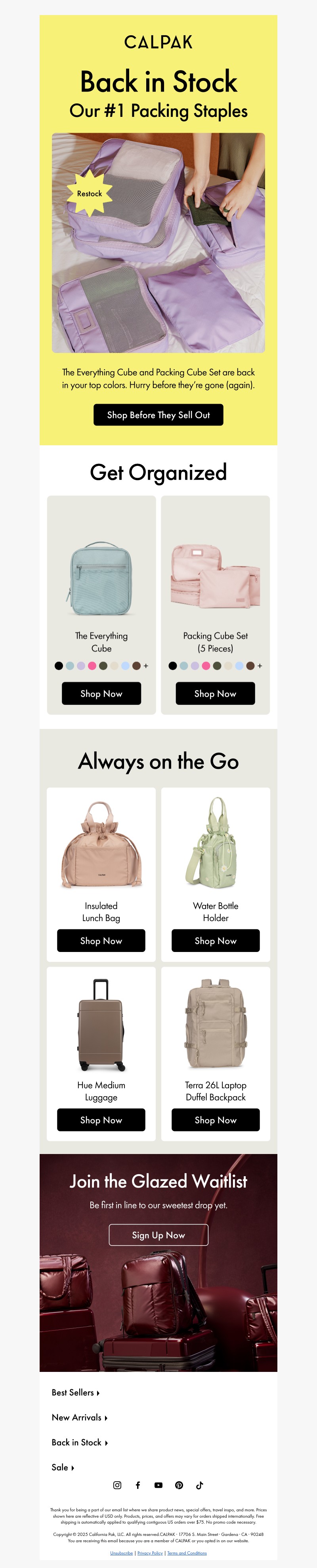
Task: Shop Now for Hue Medium Luggage
Action: (x=101, y=1120)
